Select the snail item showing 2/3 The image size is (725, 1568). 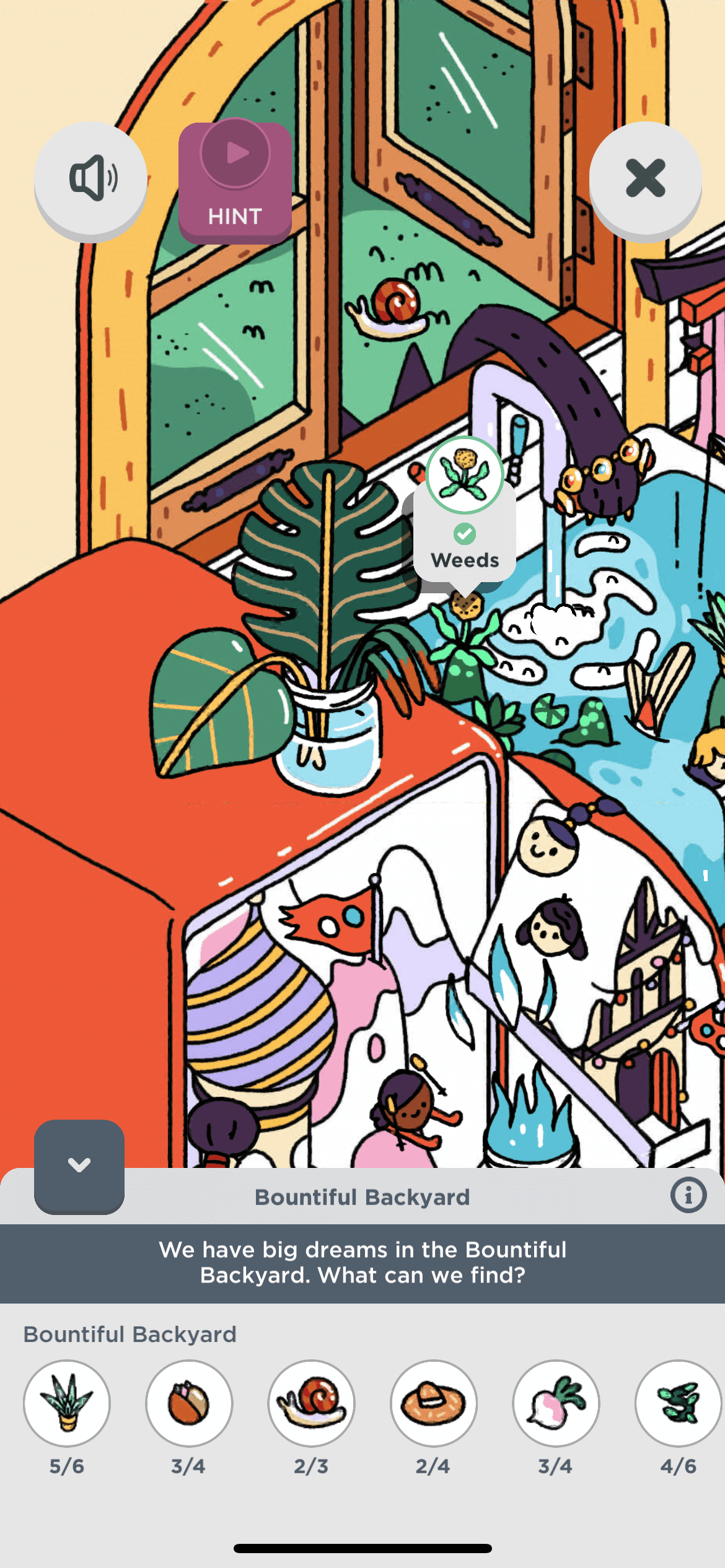pos(311,1403)
